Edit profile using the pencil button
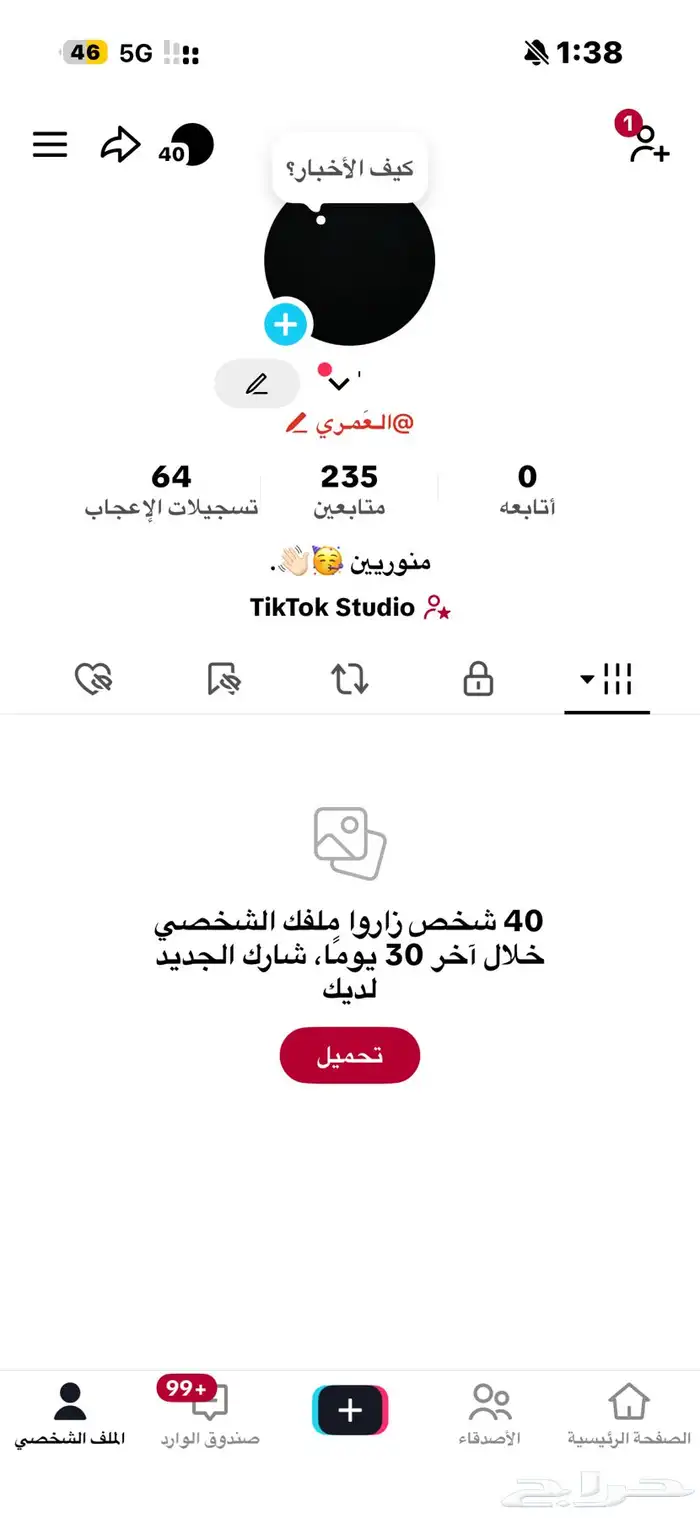This screenshot has width=700, height=1518. coord(257,384)
